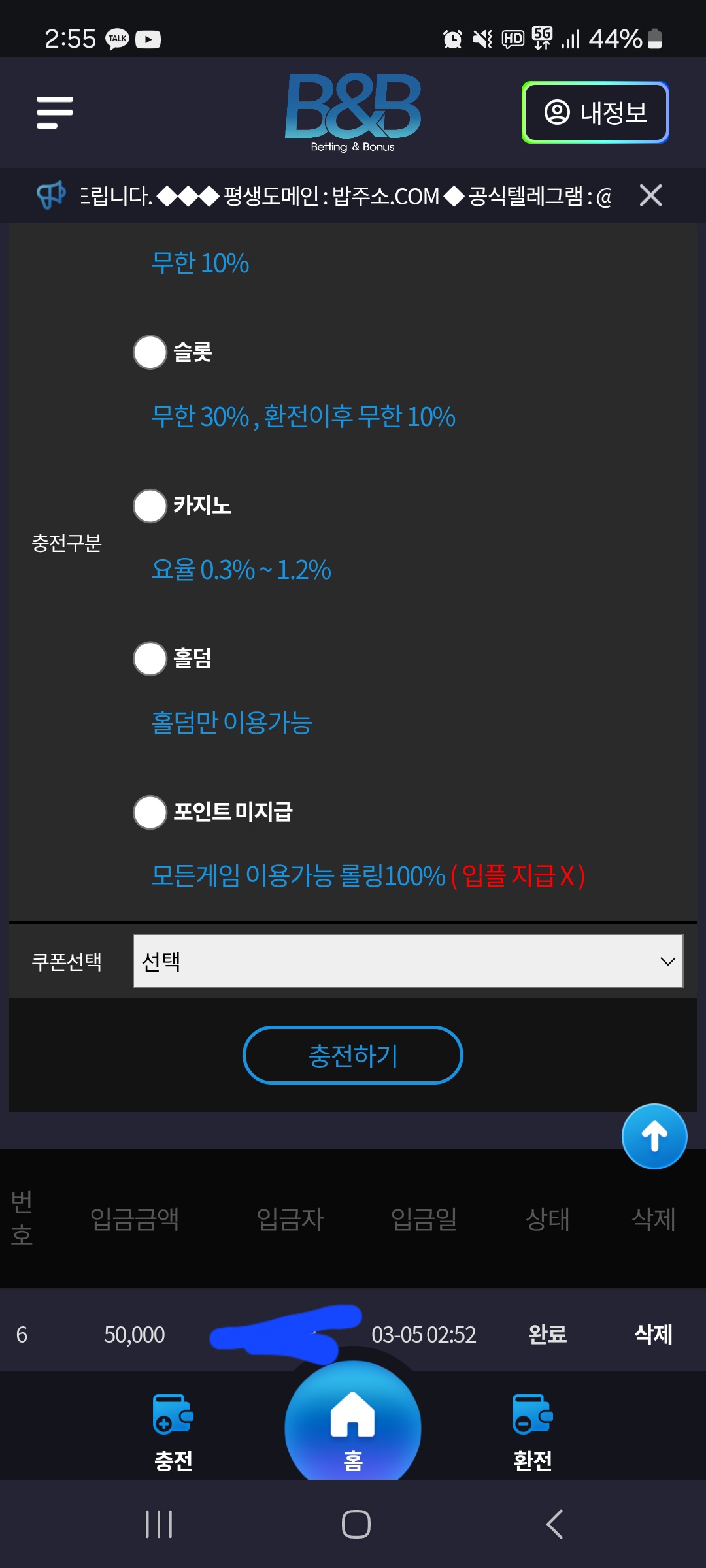The height and width of the screenshot is (1568, 706).
Task: Open the recent apps view
Action: [x=159, y=1524]
